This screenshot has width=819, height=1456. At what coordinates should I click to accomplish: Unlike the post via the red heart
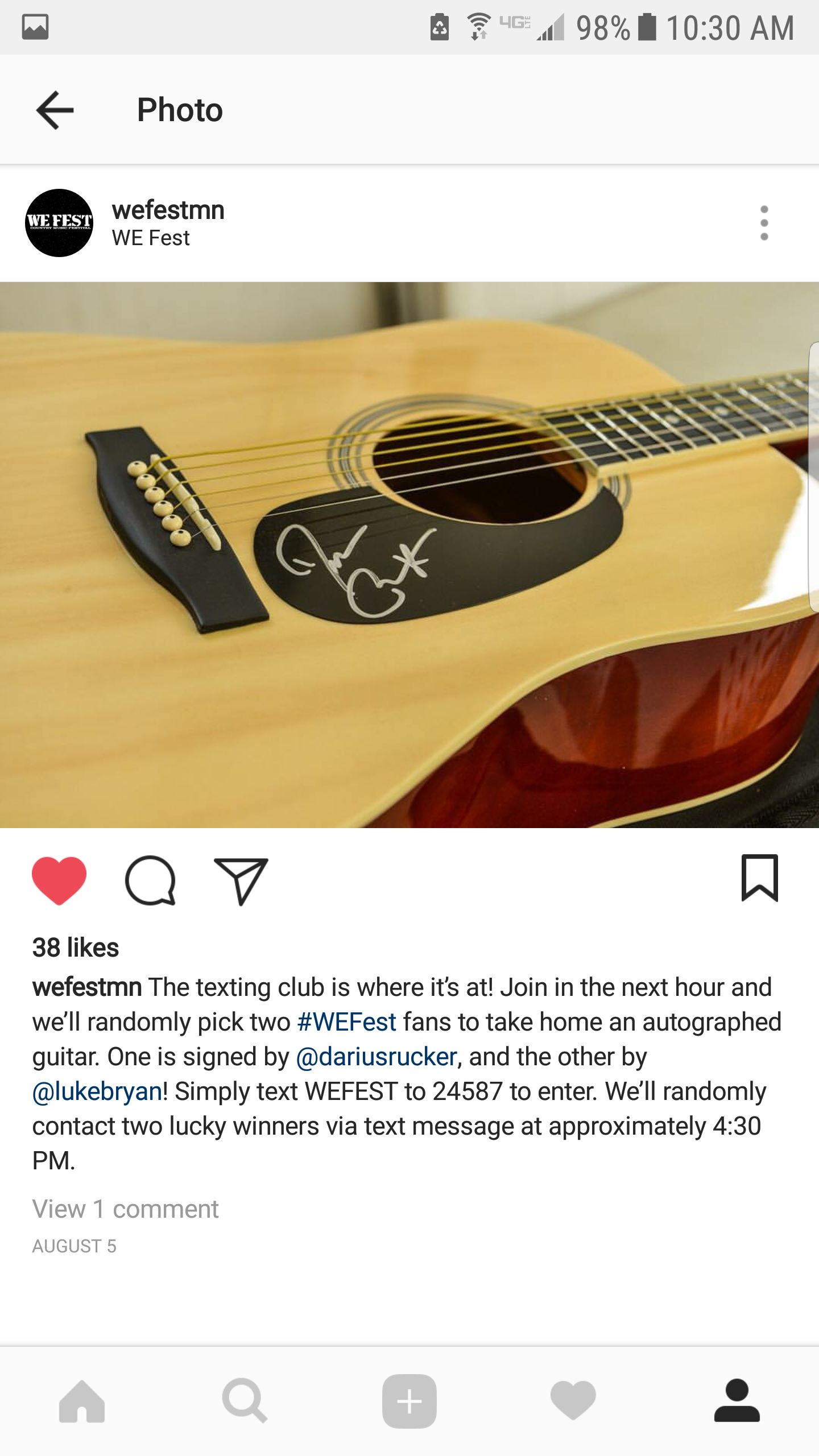tap(59, 880)
